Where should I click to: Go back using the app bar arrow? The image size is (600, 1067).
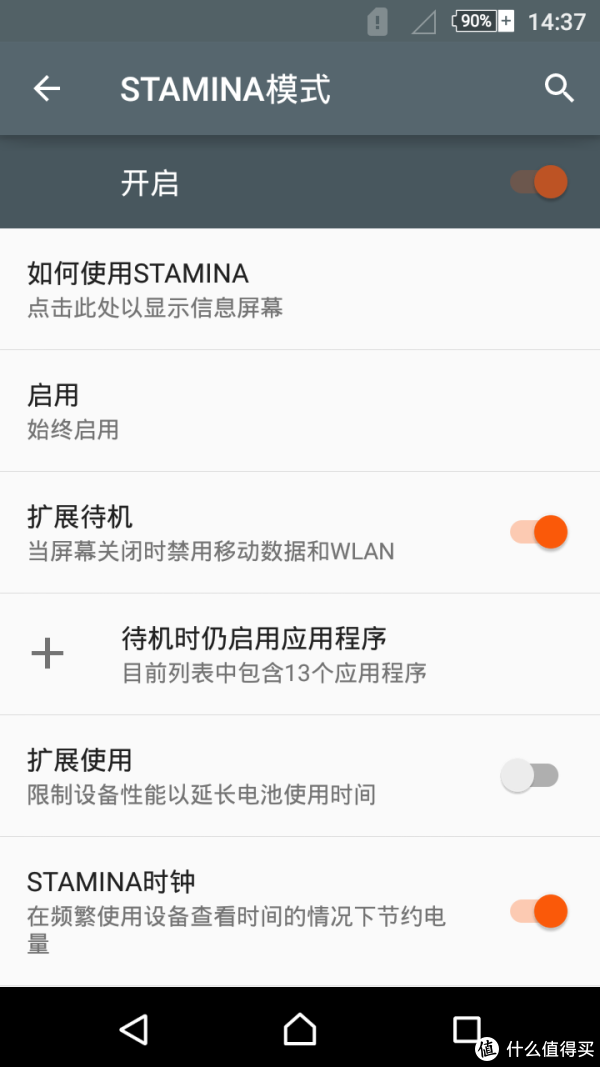47,88
